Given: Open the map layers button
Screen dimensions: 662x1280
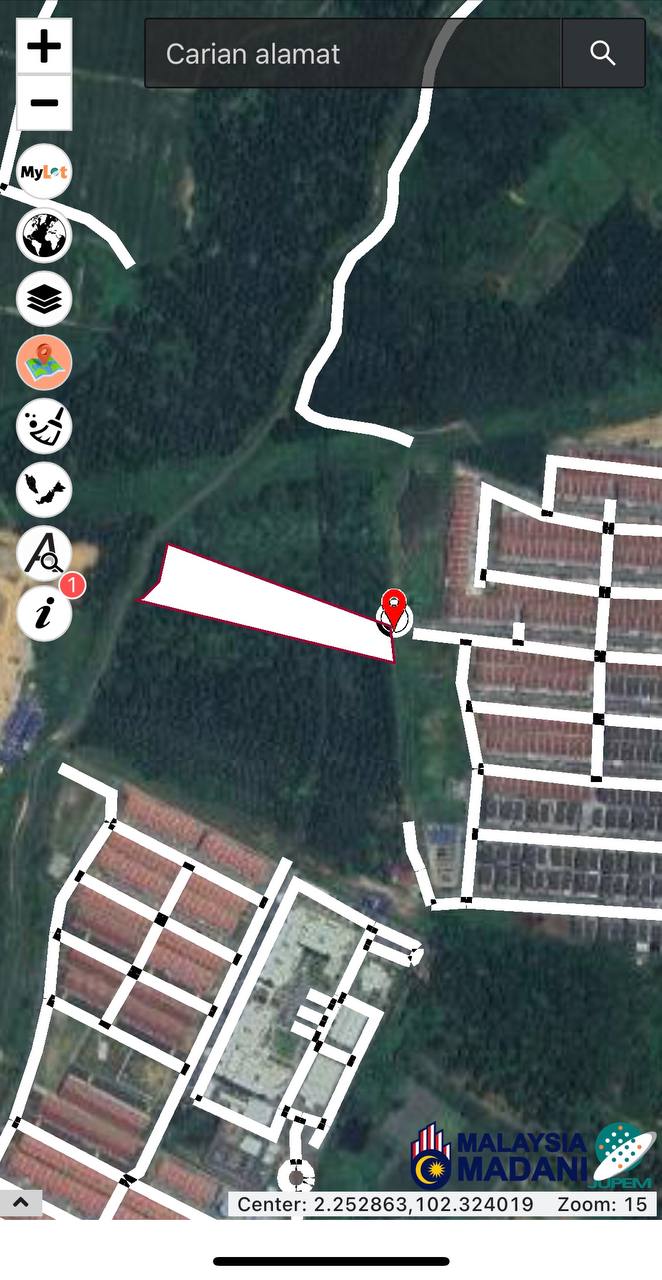Looking at the screenshot, I should (44, 299).
